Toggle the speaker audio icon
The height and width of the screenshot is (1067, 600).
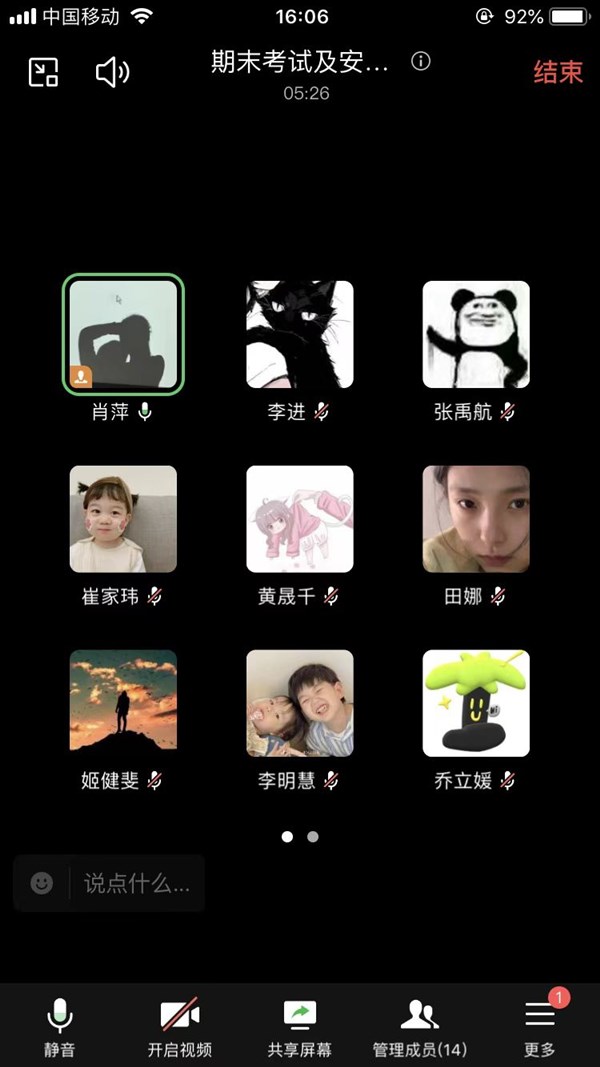(112, 72)
